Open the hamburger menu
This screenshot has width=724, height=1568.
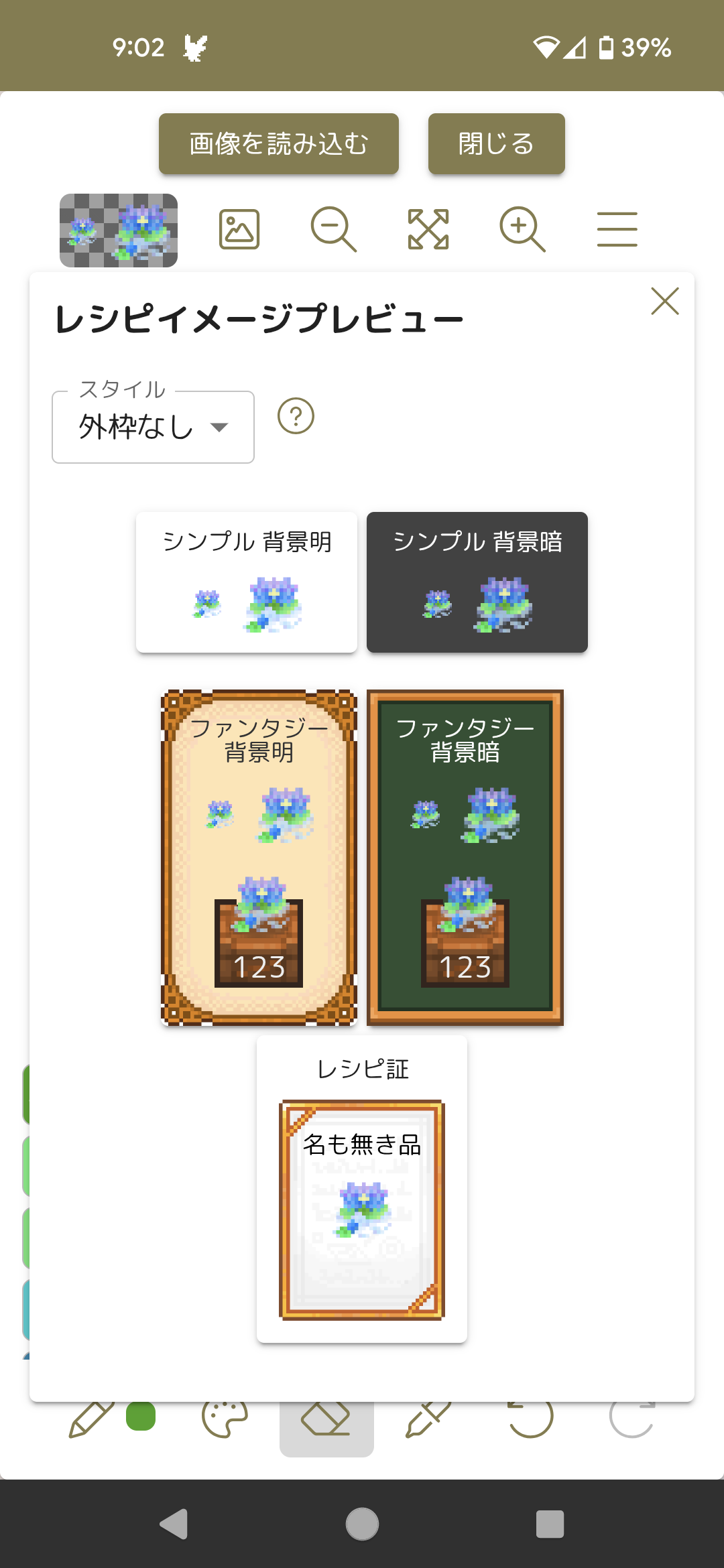617,229
